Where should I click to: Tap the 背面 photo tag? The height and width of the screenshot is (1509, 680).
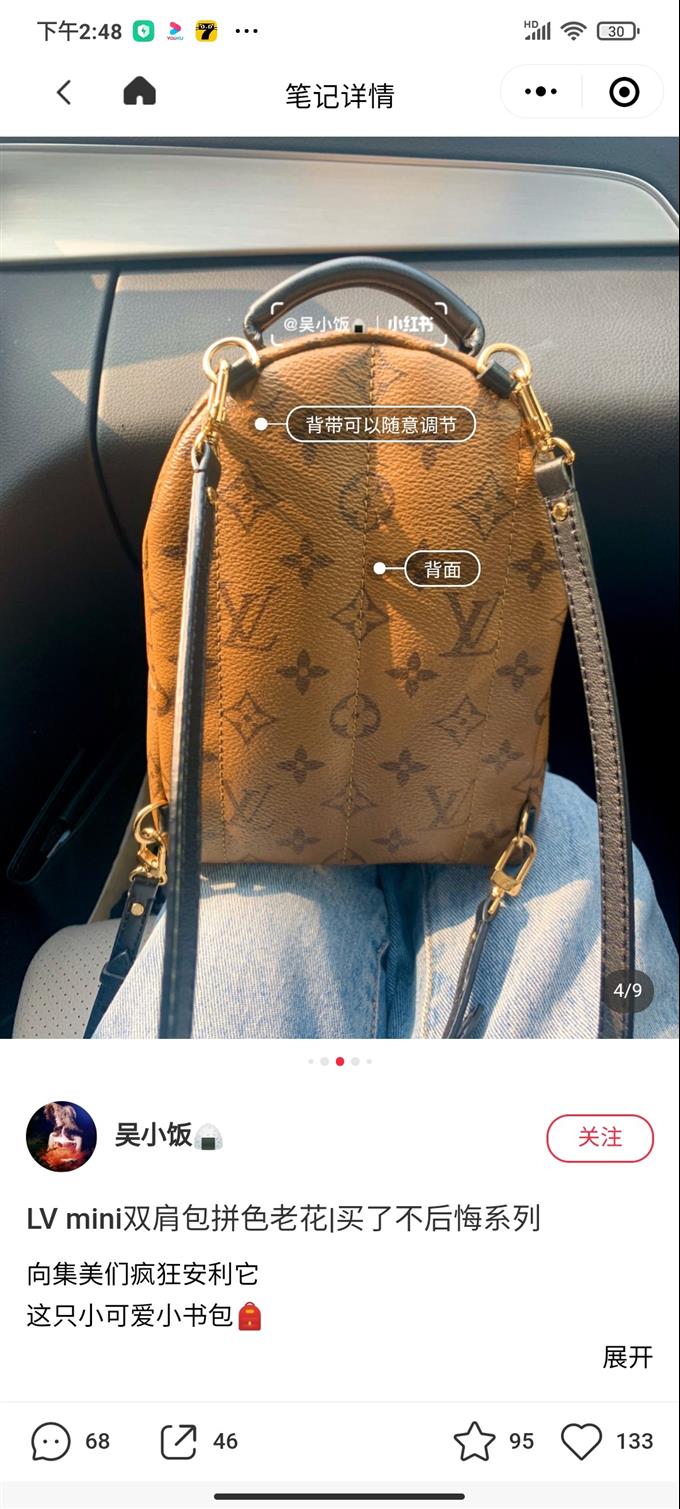(x=442, y=570)
